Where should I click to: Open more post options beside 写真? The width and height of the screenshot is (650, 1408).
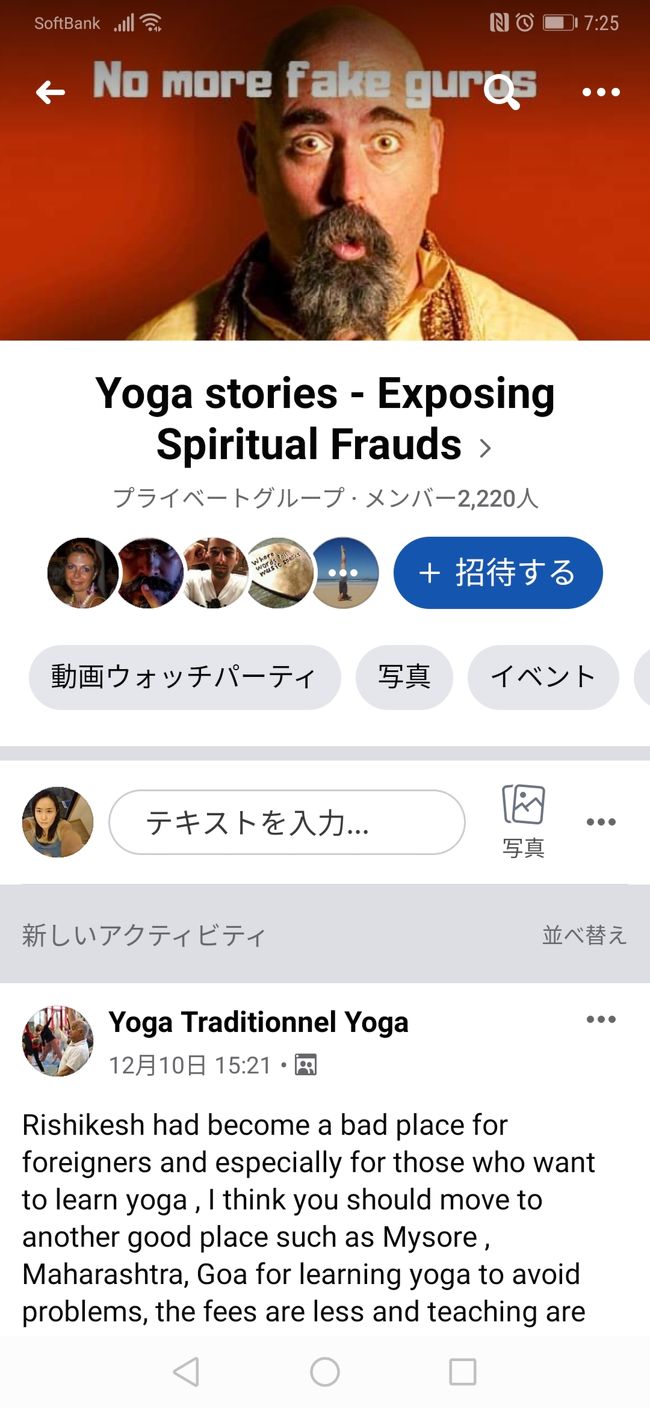pyautogui.click(x=601, y=822)
